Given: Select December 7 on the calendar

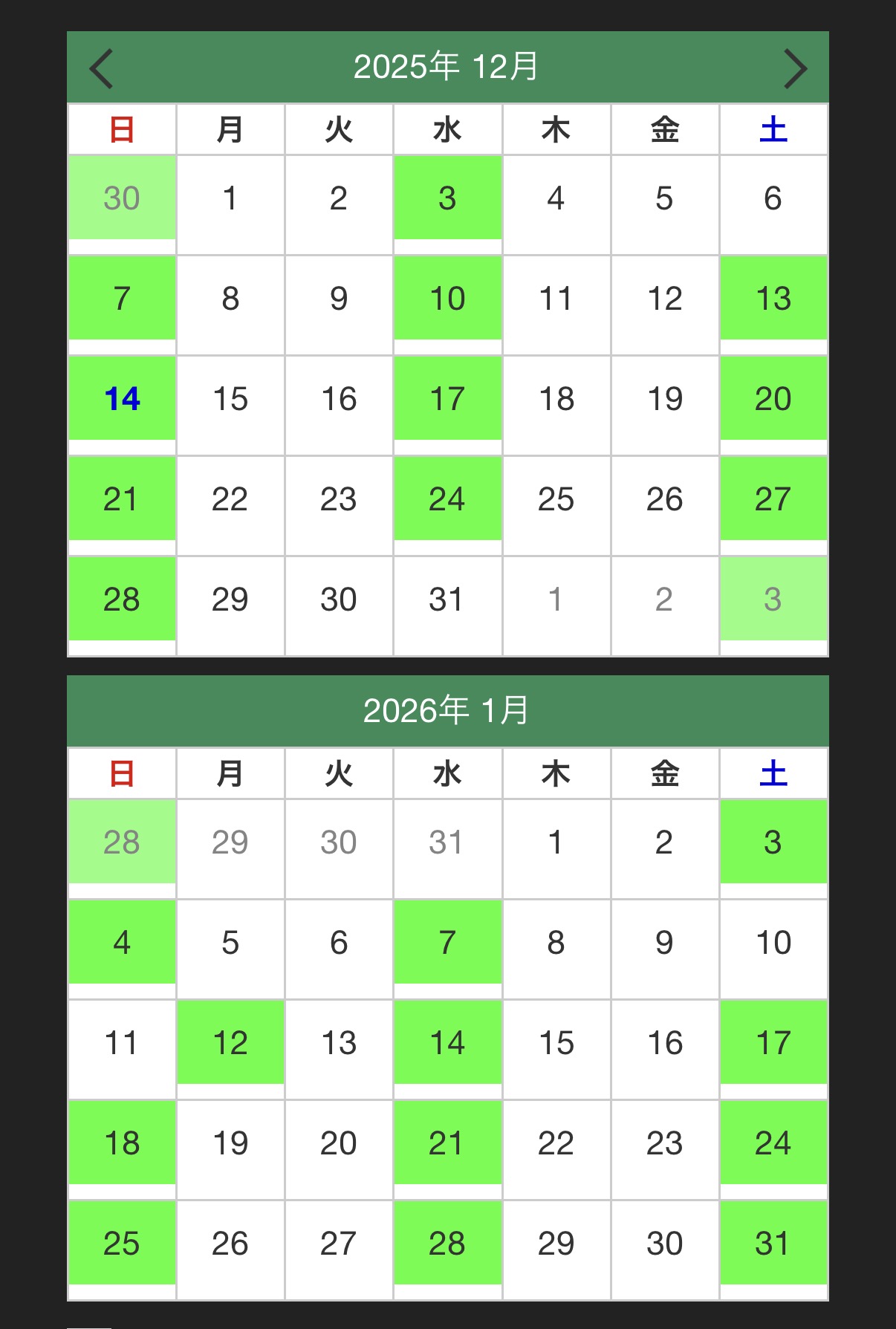Looking at the screenshot, I should click(122, 299).
